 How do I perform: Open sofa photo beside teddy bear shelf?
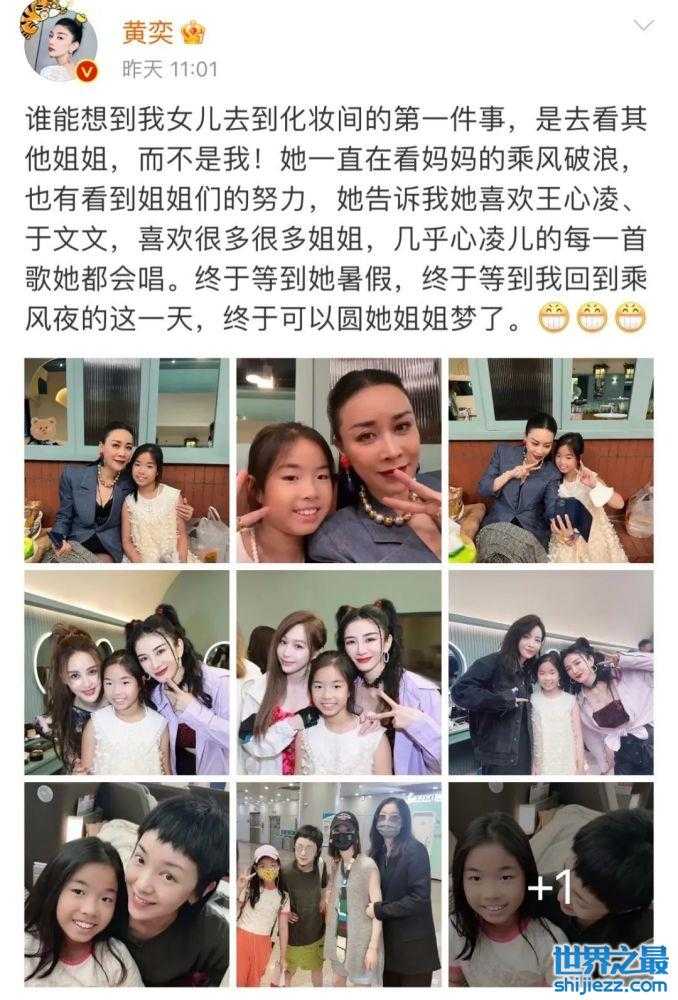tap(126, 460)
